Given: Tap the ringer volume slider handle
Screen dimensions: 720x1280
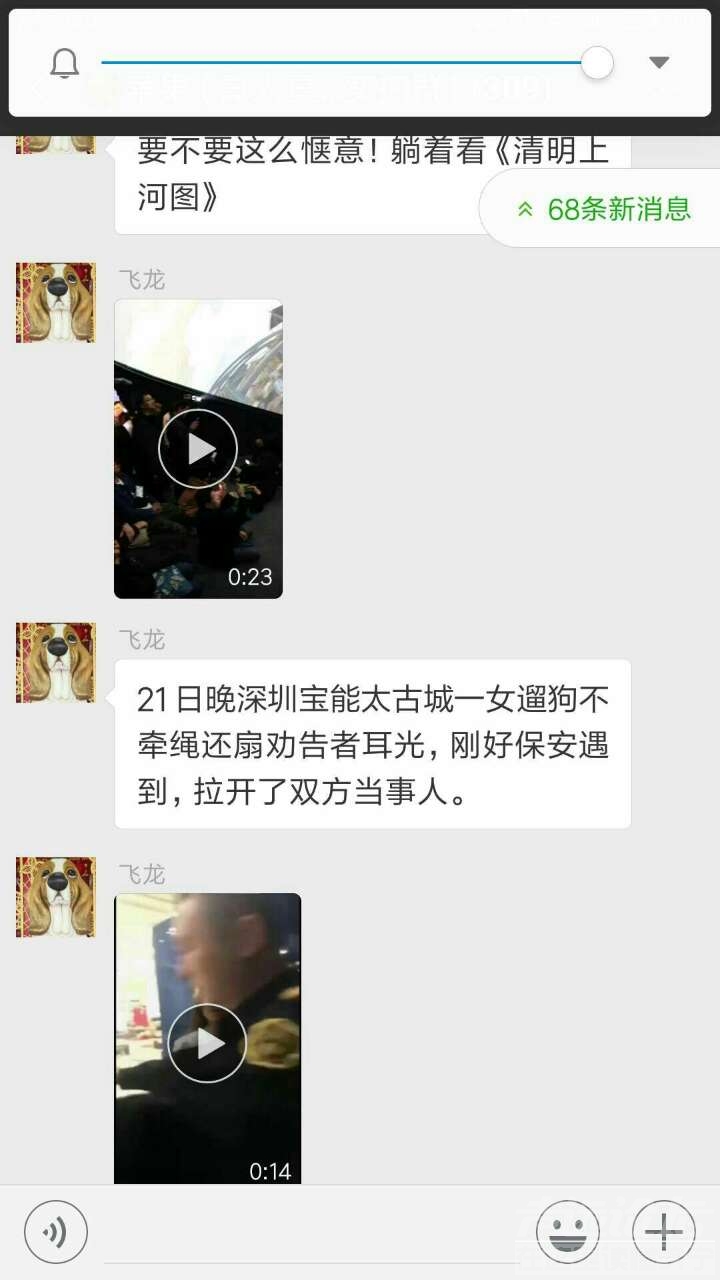Looking at the screenshot, I should 597,63.
